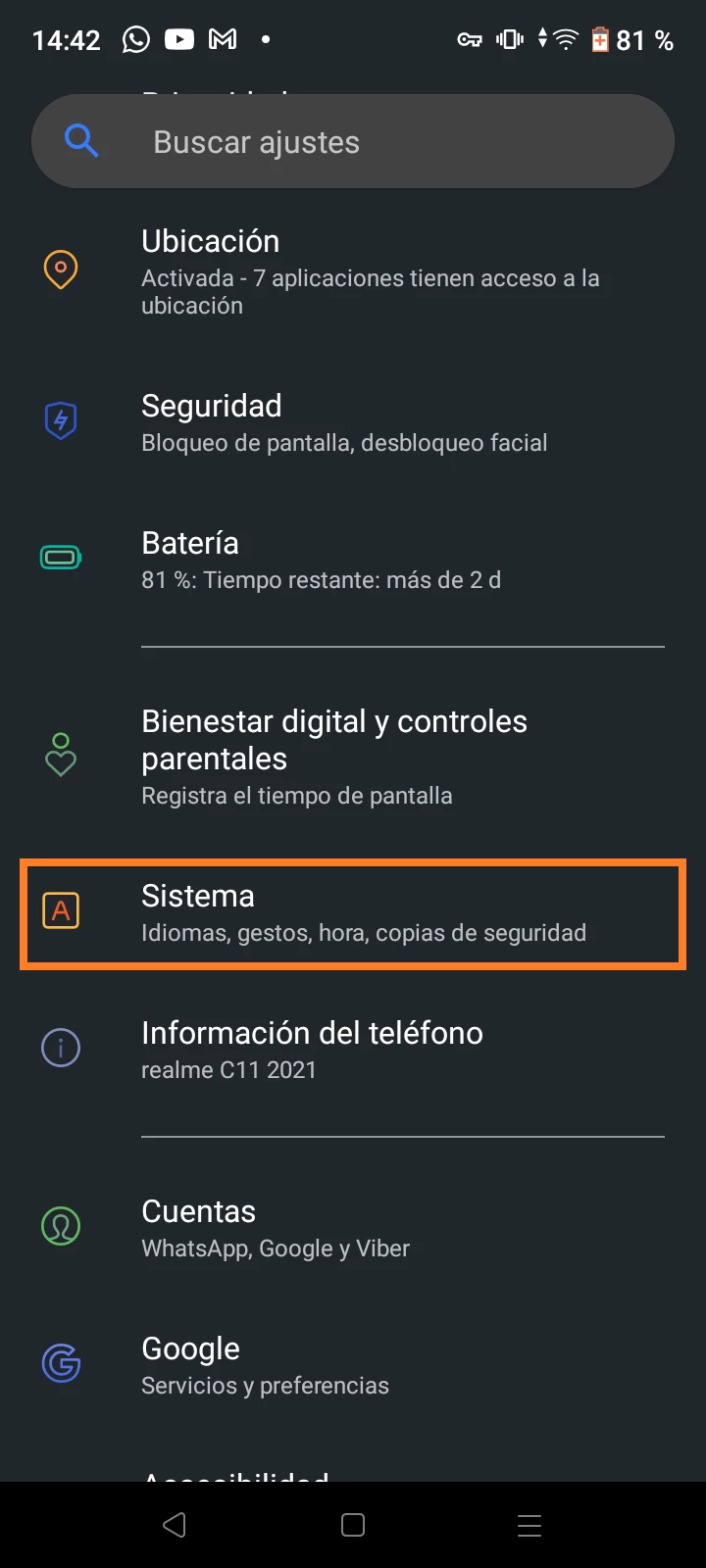Open Google servicios y preferencias
The width and height of the screenshot is (706, 1568).
(x=353, y=1365)
